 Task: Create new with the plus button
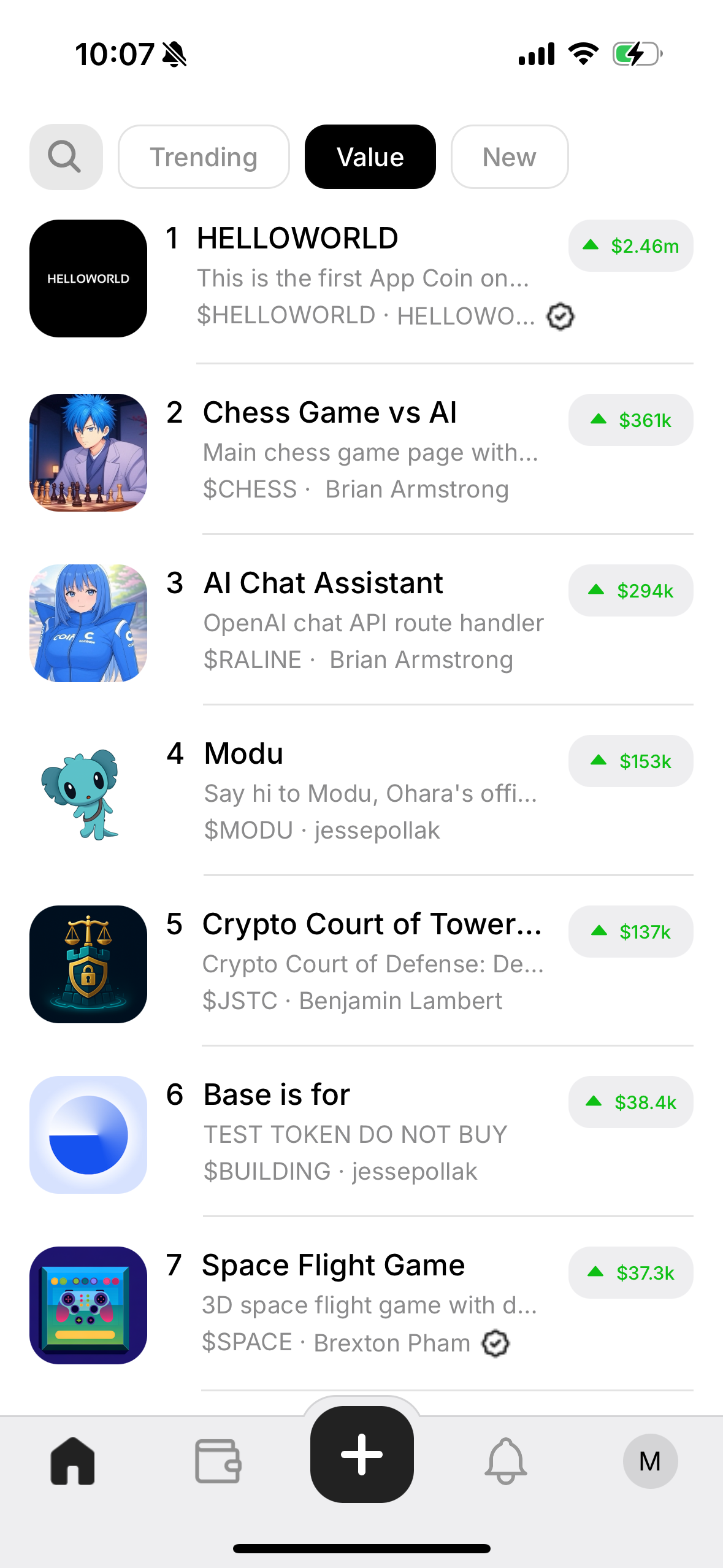coord(362,1455)
